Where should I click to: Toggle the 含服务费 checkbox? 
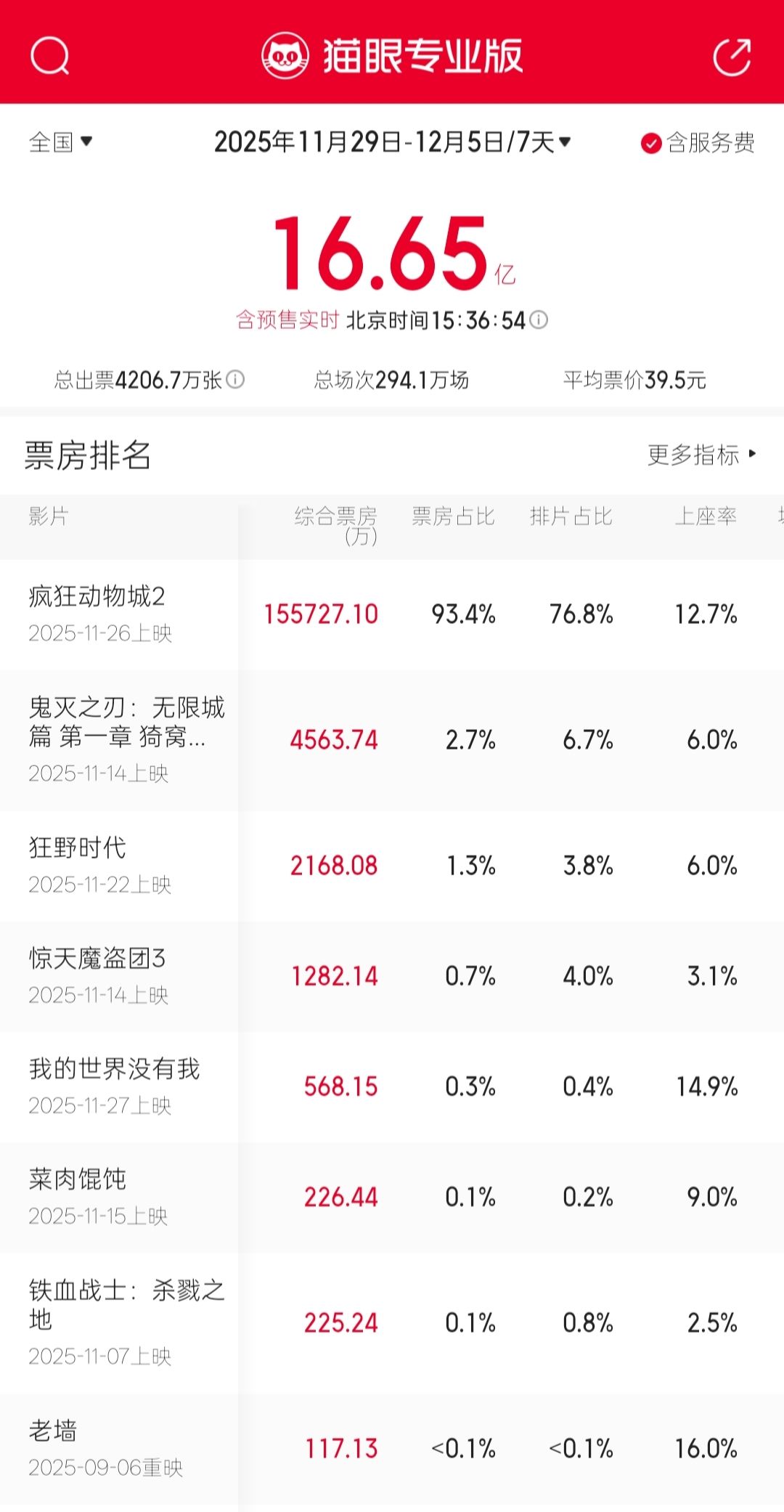click(x=651, y=143)
